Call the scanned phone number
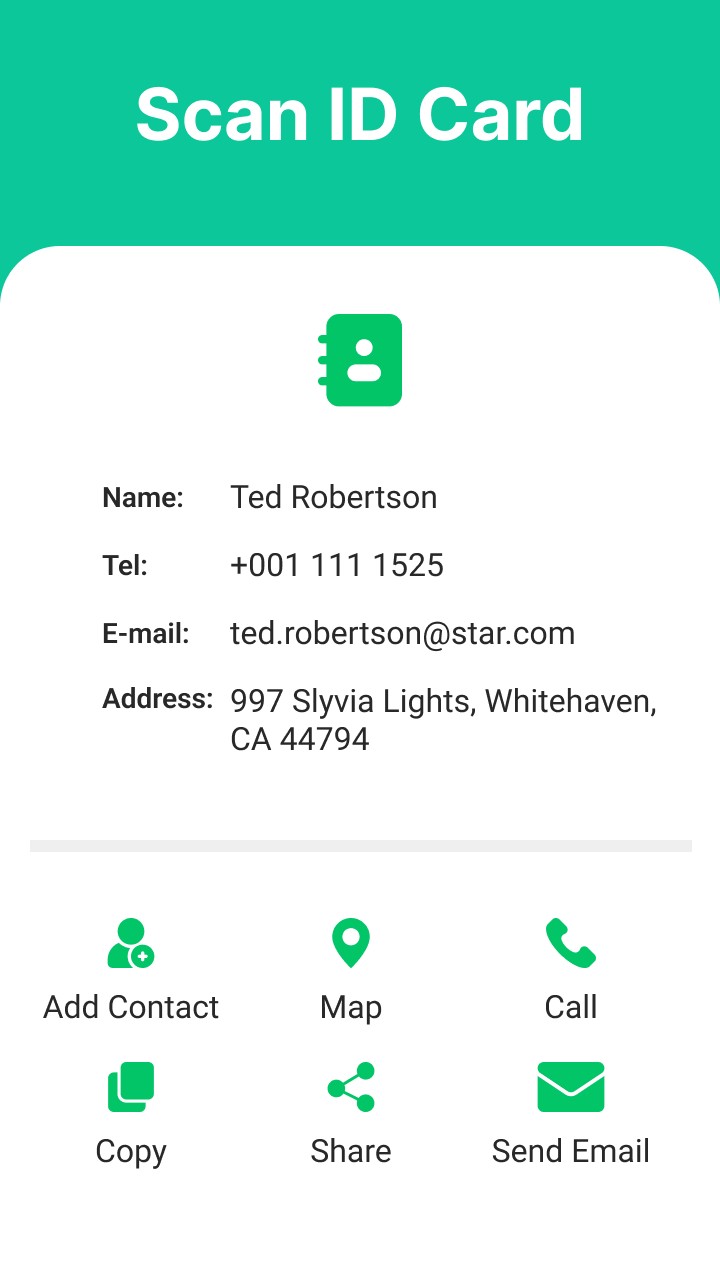This screenshot has width=720, height=1280. click(570, 968)
